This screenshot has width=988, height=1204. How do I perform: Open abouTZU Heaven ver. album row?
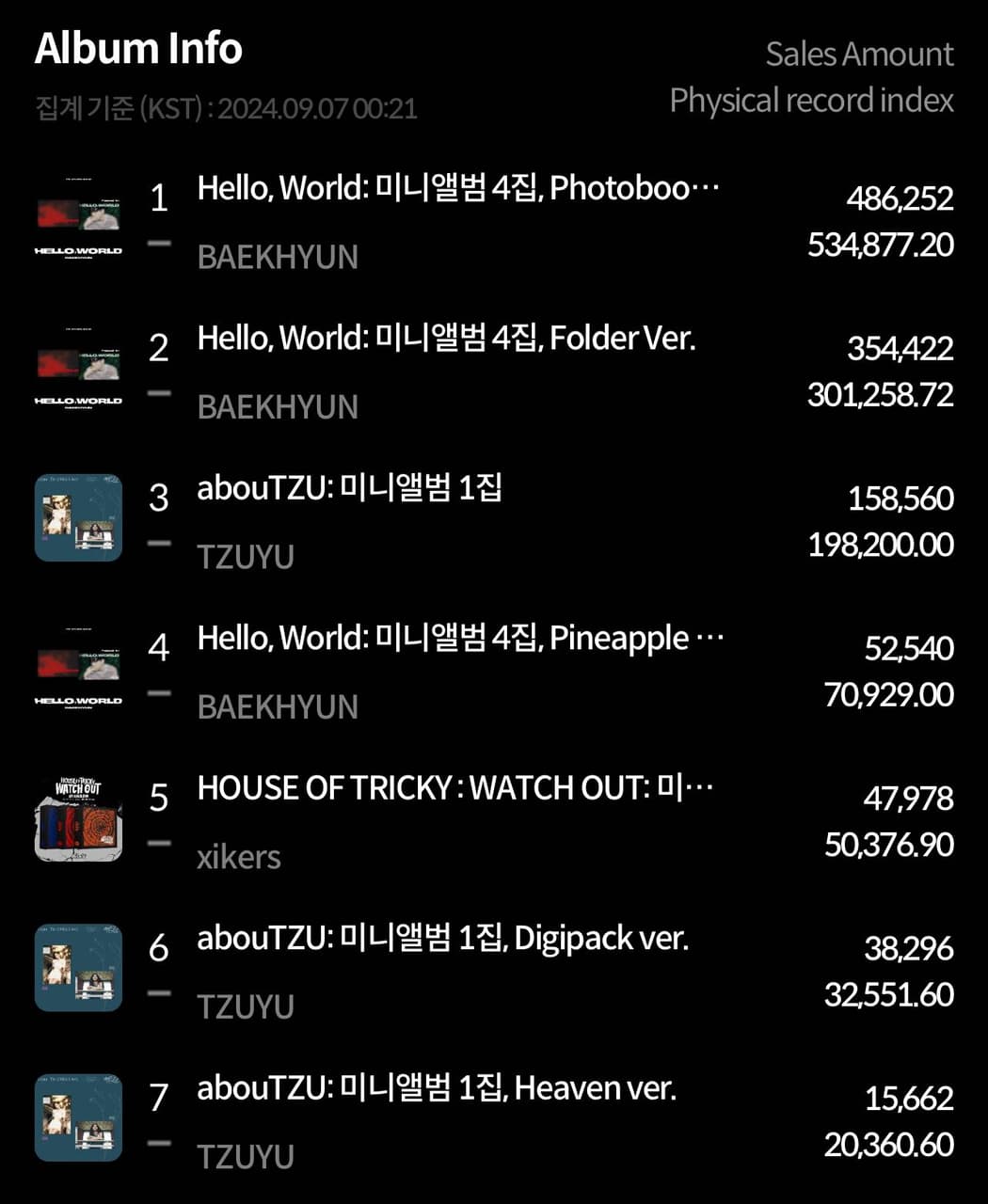437,1088
